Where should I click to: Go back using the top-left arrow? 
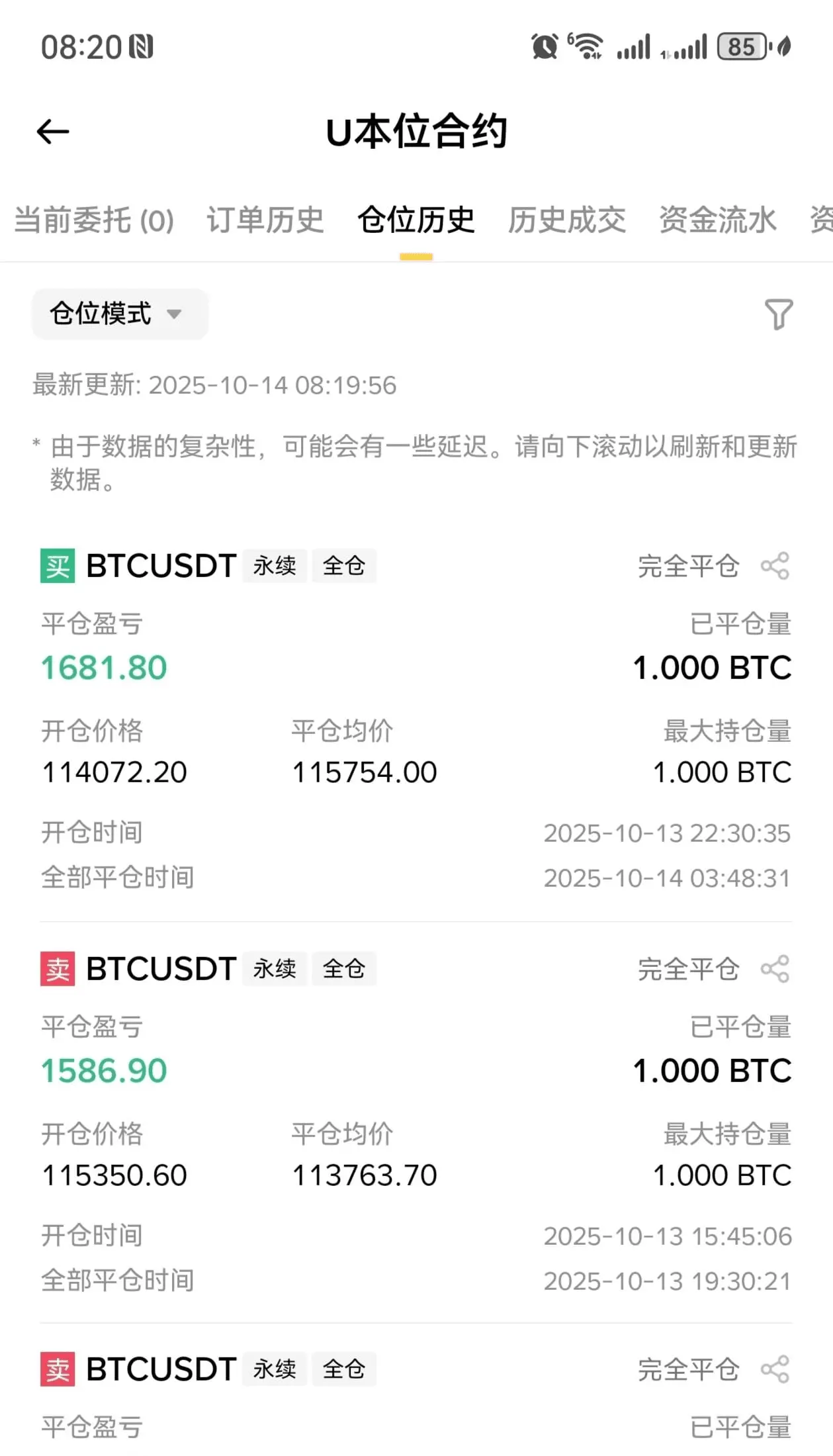click(53, 132)
